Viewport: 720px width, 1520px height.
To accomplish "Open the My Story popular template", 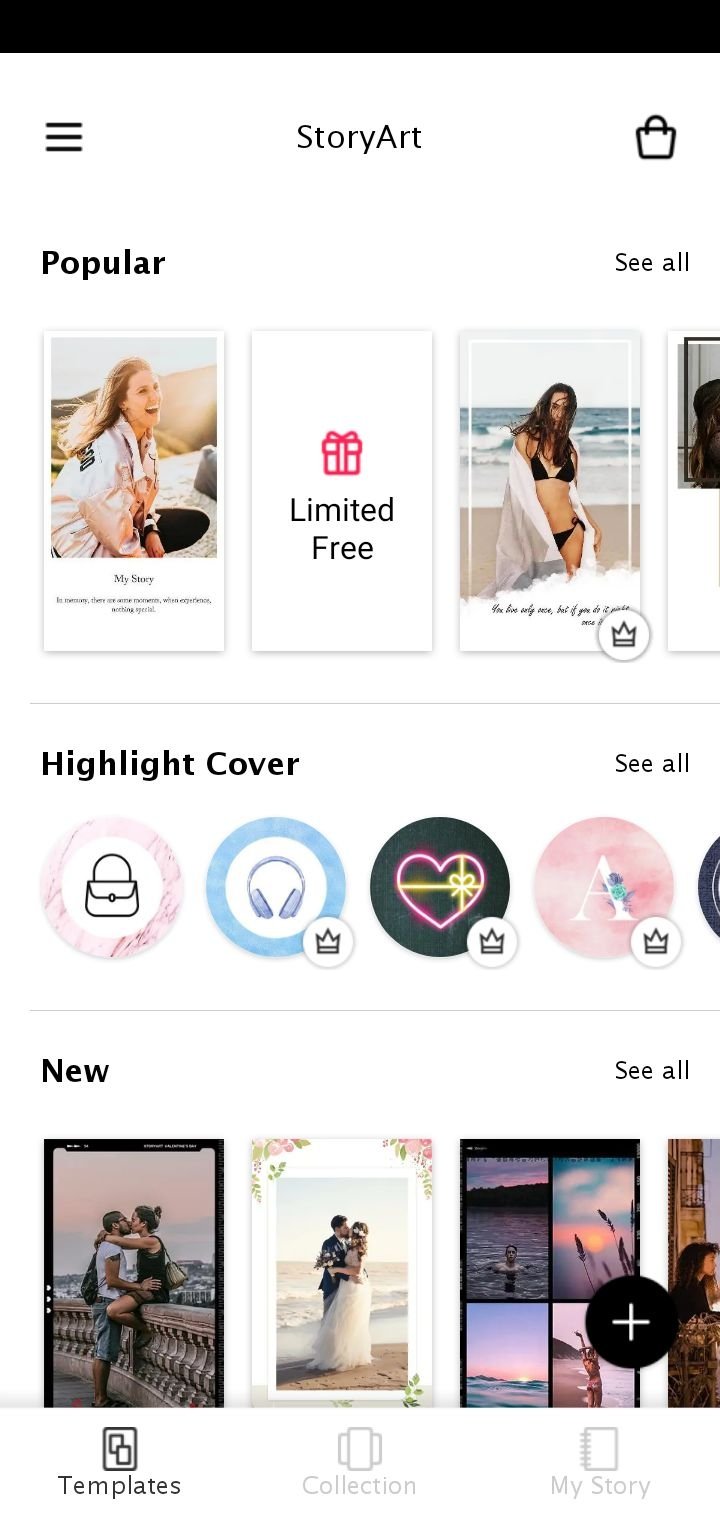I will [x=134, y=491].
